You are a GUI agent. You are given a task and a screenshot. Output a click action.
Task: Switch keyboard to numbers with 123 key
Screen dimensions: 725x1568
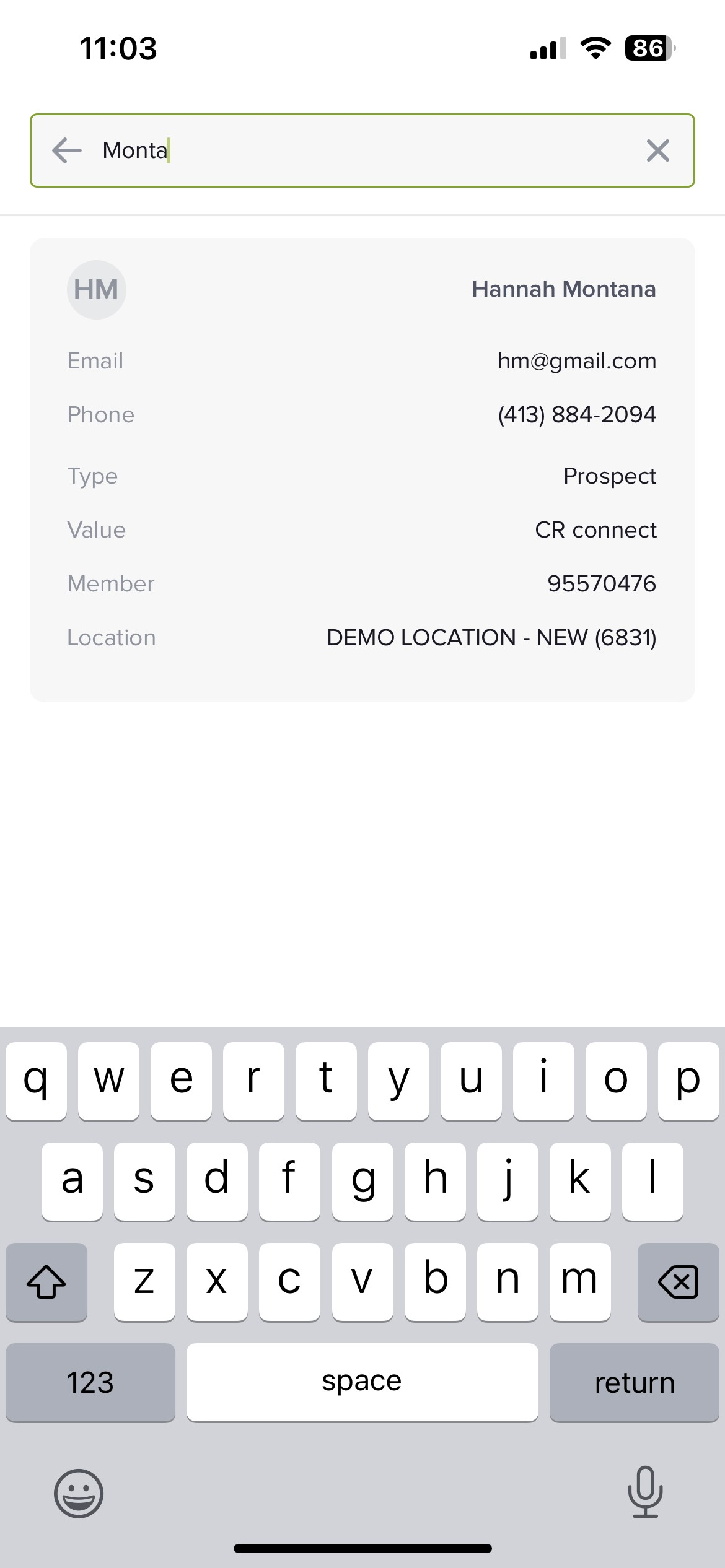[x=90, y=1382]
